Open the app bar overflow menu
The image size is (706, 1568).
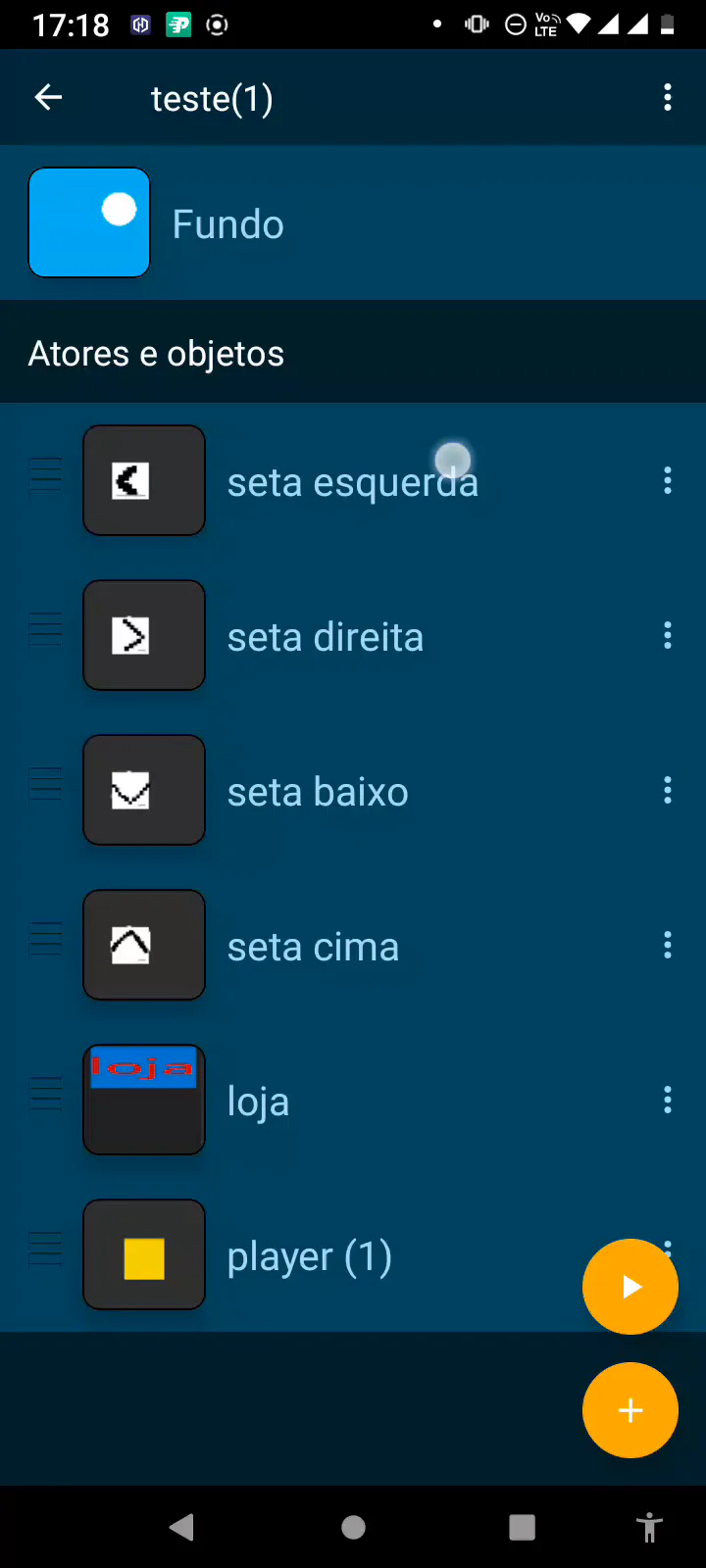tap(668, 97)
